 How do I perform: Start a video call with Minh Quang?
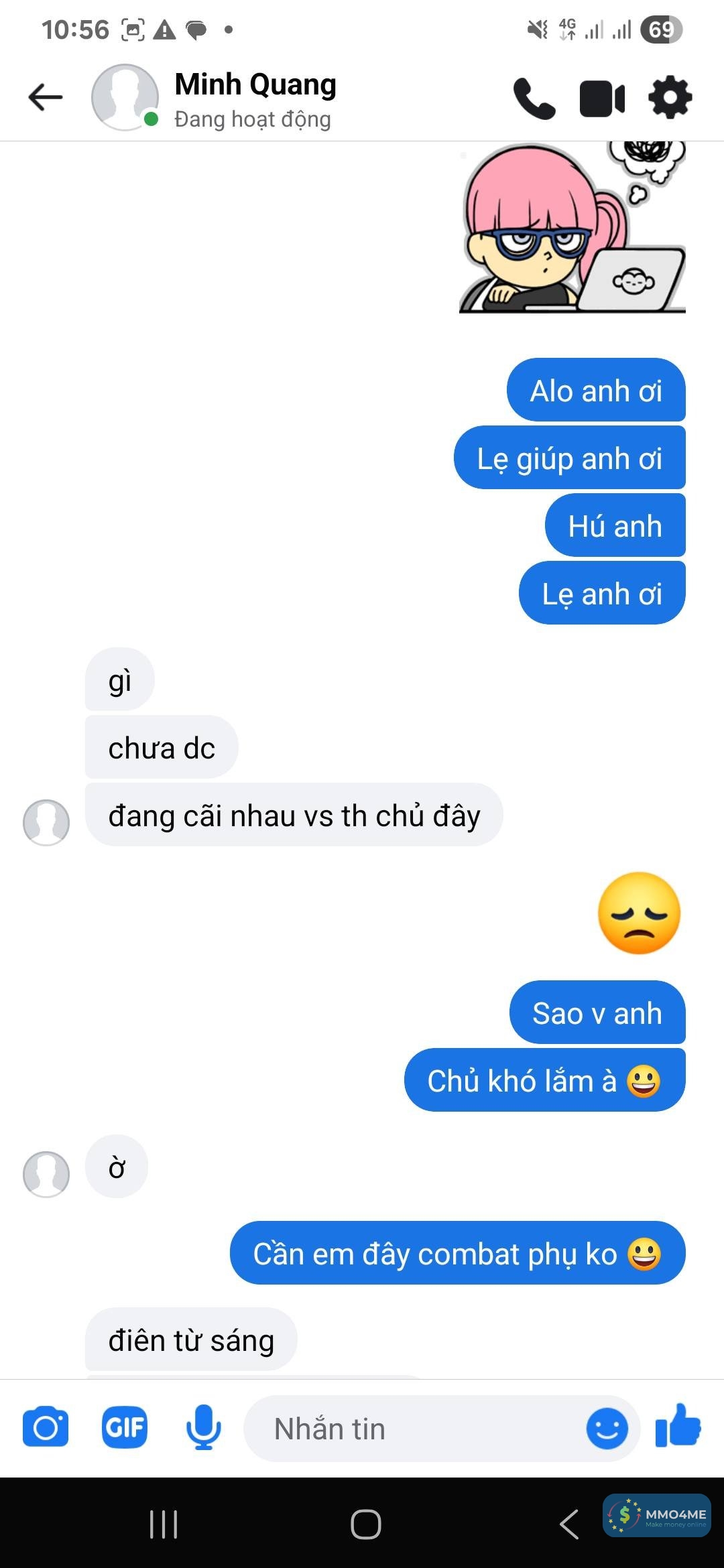pyautogui.click(x=602, y=99)
